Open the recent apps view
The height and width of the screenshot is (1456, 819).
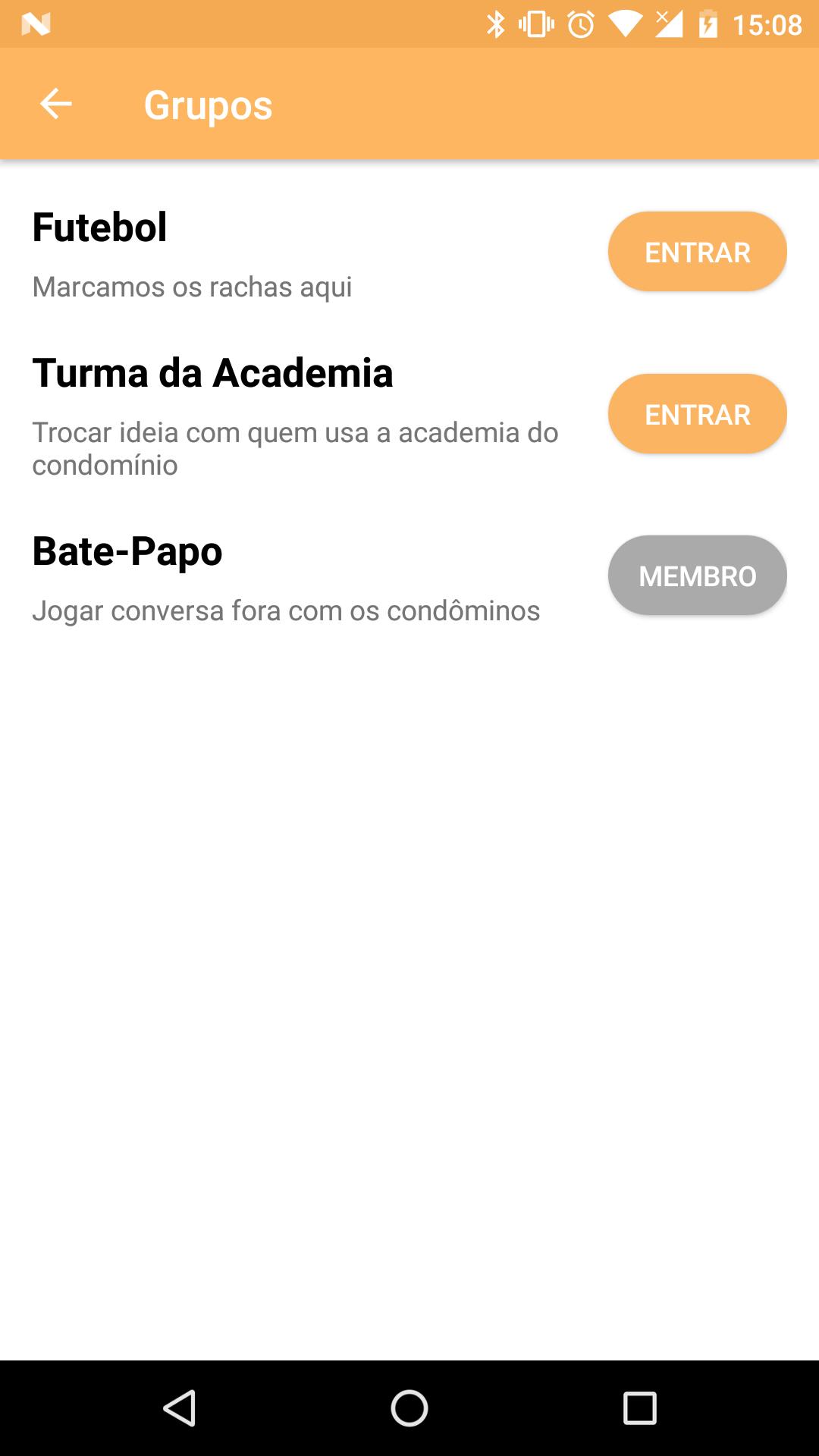pyautogui.click(x=639, y=1408)
